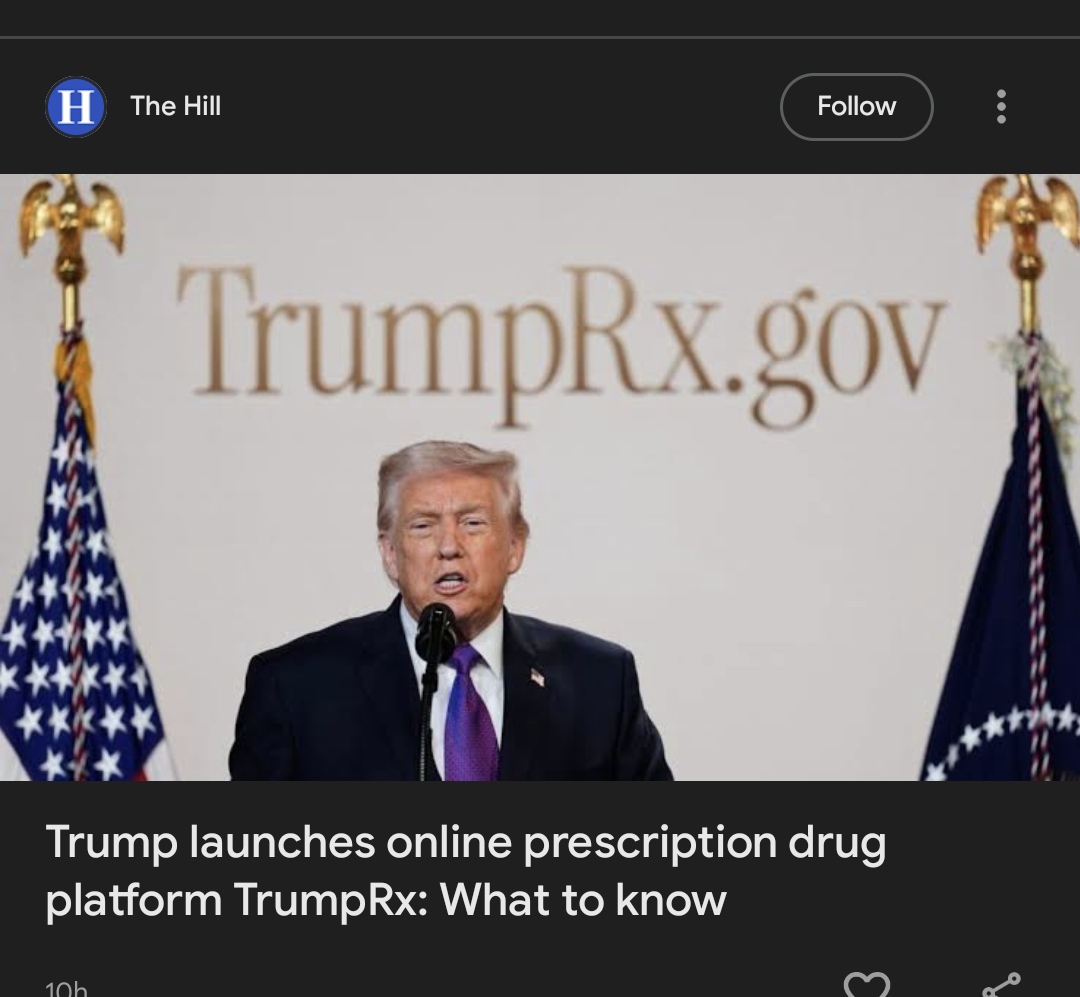Open the three-dot overflow menu
This screenshot has width=1080, height=997.
click(x=1001, y=107)
